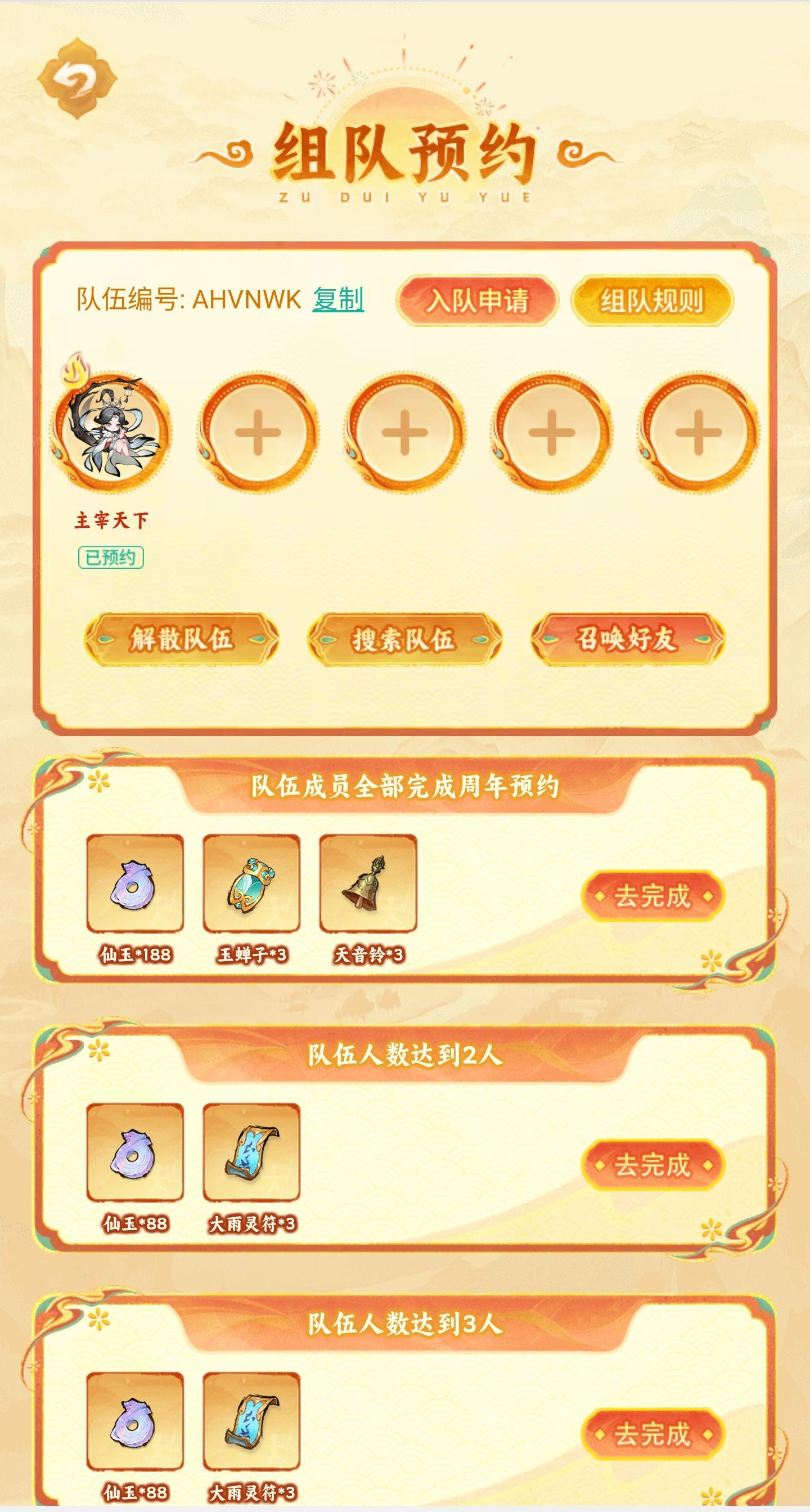Go back using the return arrow icon
810x1512 pixels.
[x=77, y=78]
